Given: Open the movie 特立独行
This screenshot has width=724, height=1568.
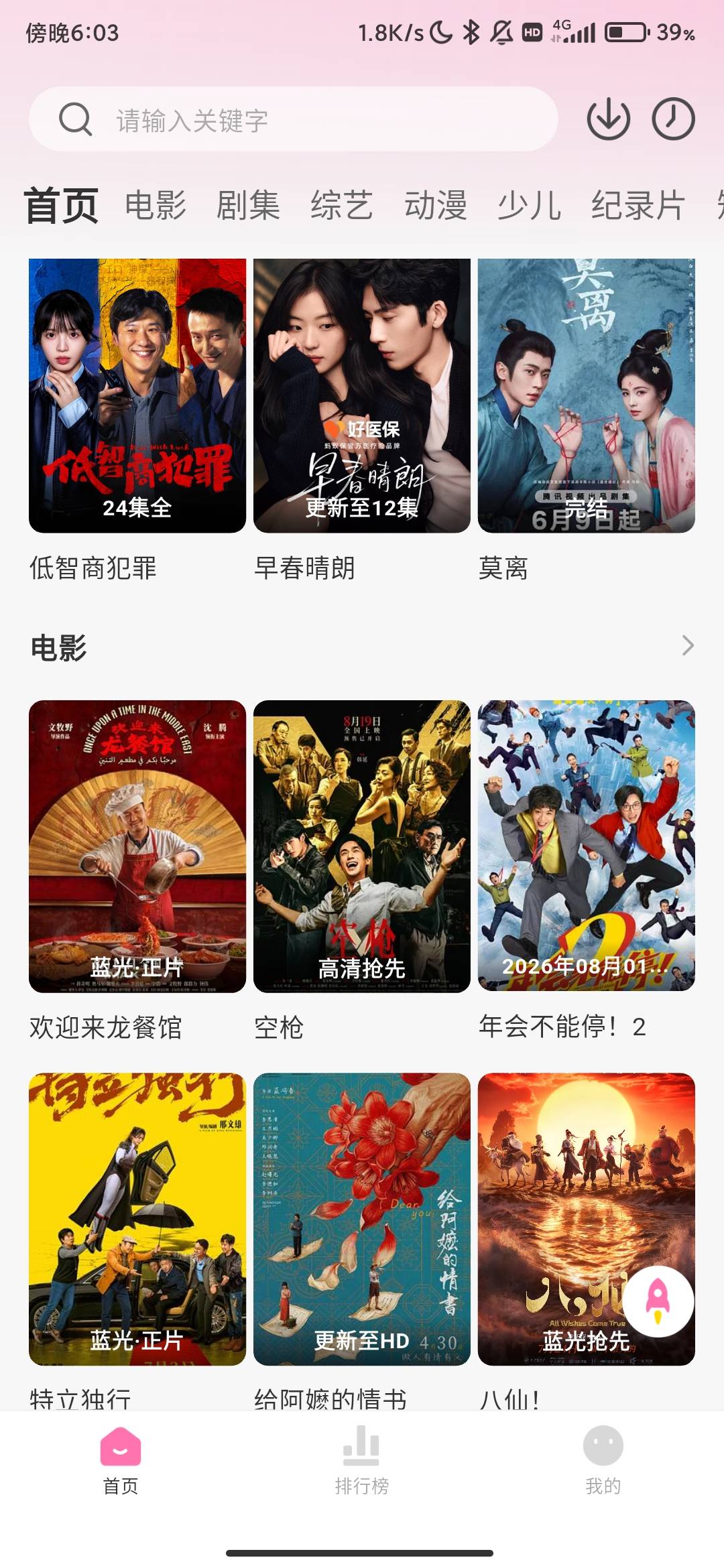Looking at the screenshot, I should [x=137, y=1219].
